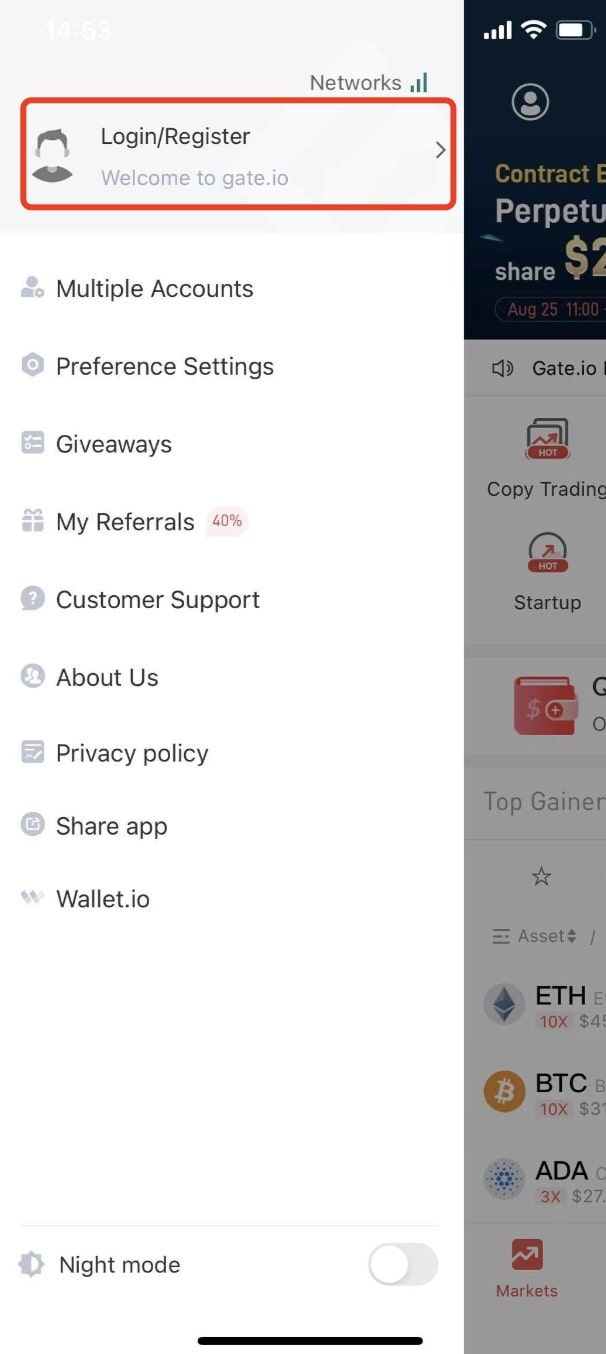
Task: Read the Privacy policy
Action: pos(131,754)
